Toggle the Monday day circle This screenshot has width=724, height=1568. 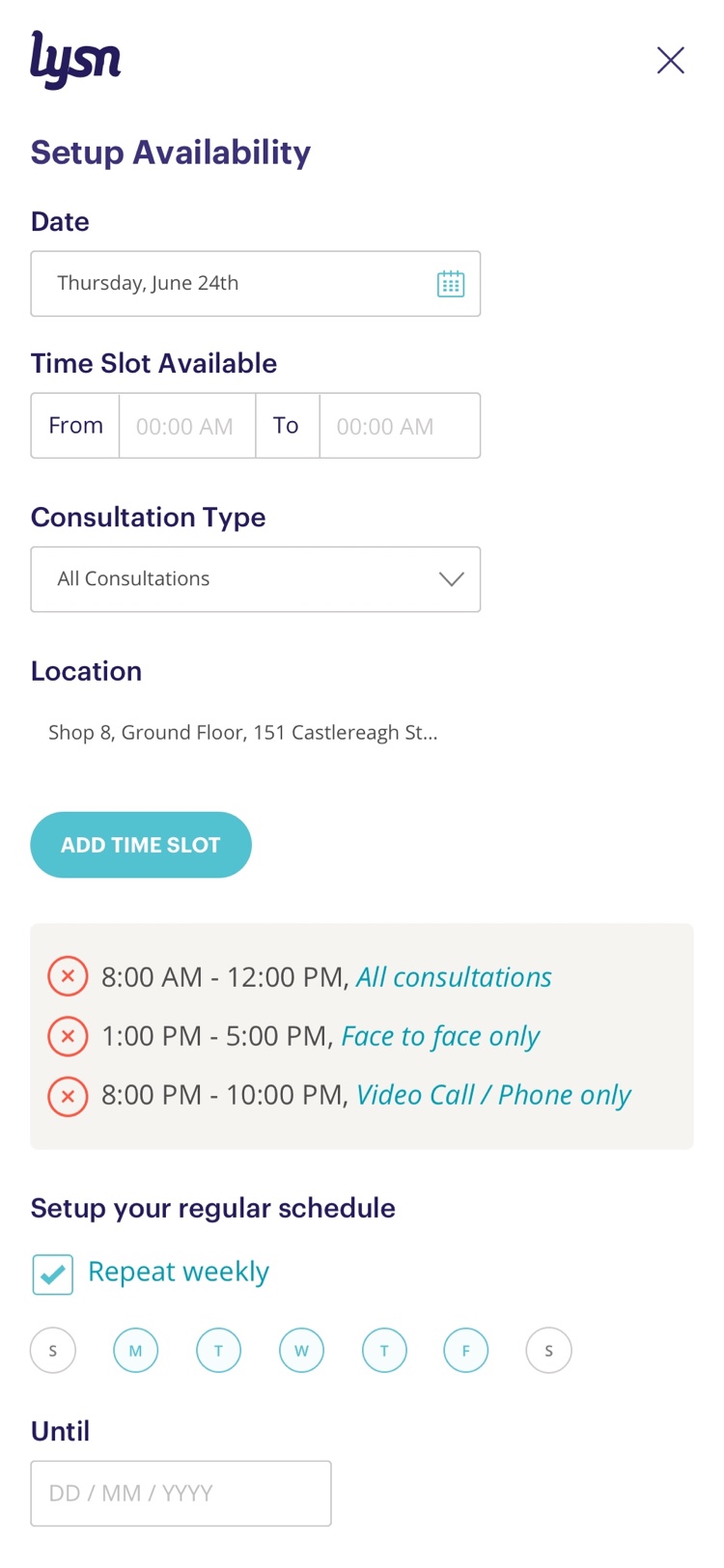136,1351
